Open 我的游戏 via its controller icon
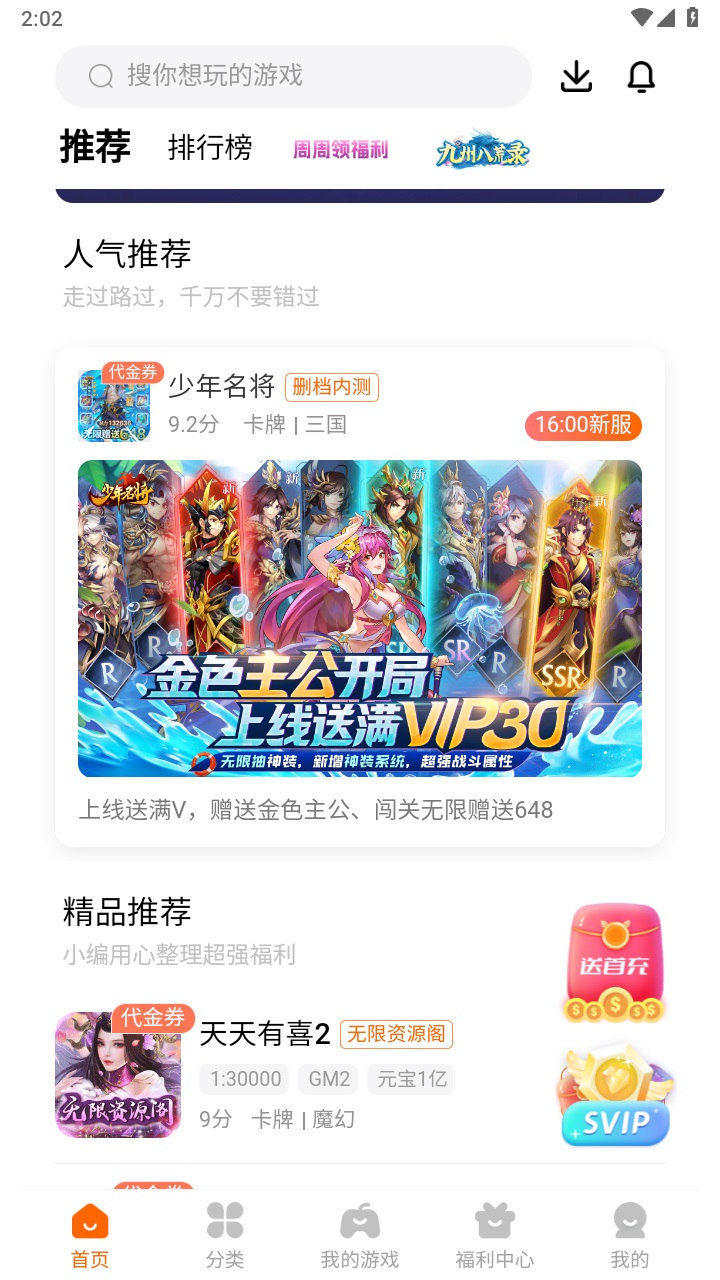720x1280 pixels. [359, 1220]
